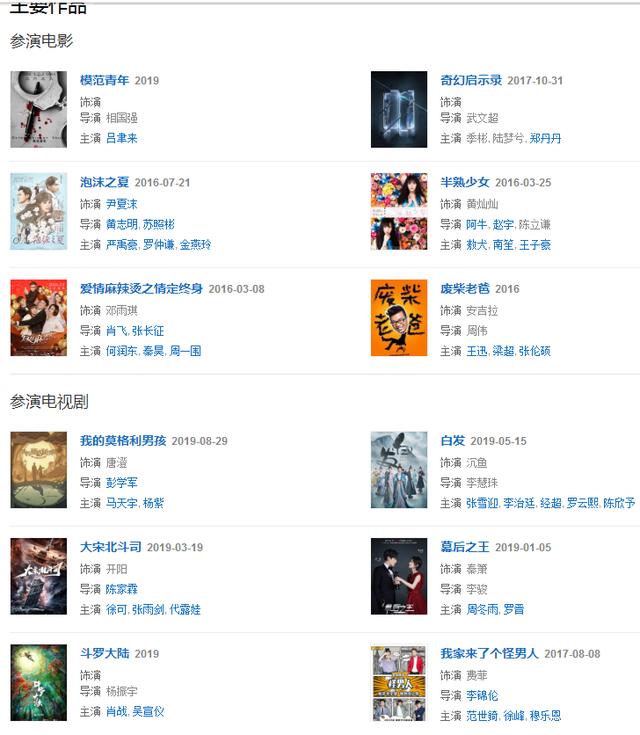Open the 模范青年 movie link

[105, 81]
